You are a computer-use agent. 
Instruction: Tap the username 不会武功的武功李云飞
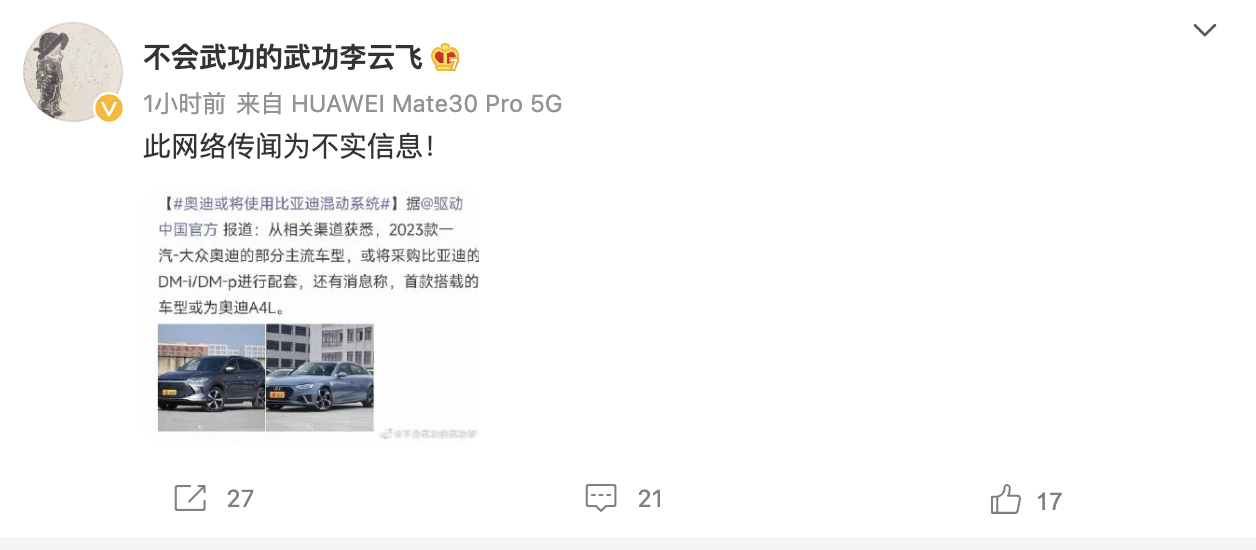coord(282,57)
